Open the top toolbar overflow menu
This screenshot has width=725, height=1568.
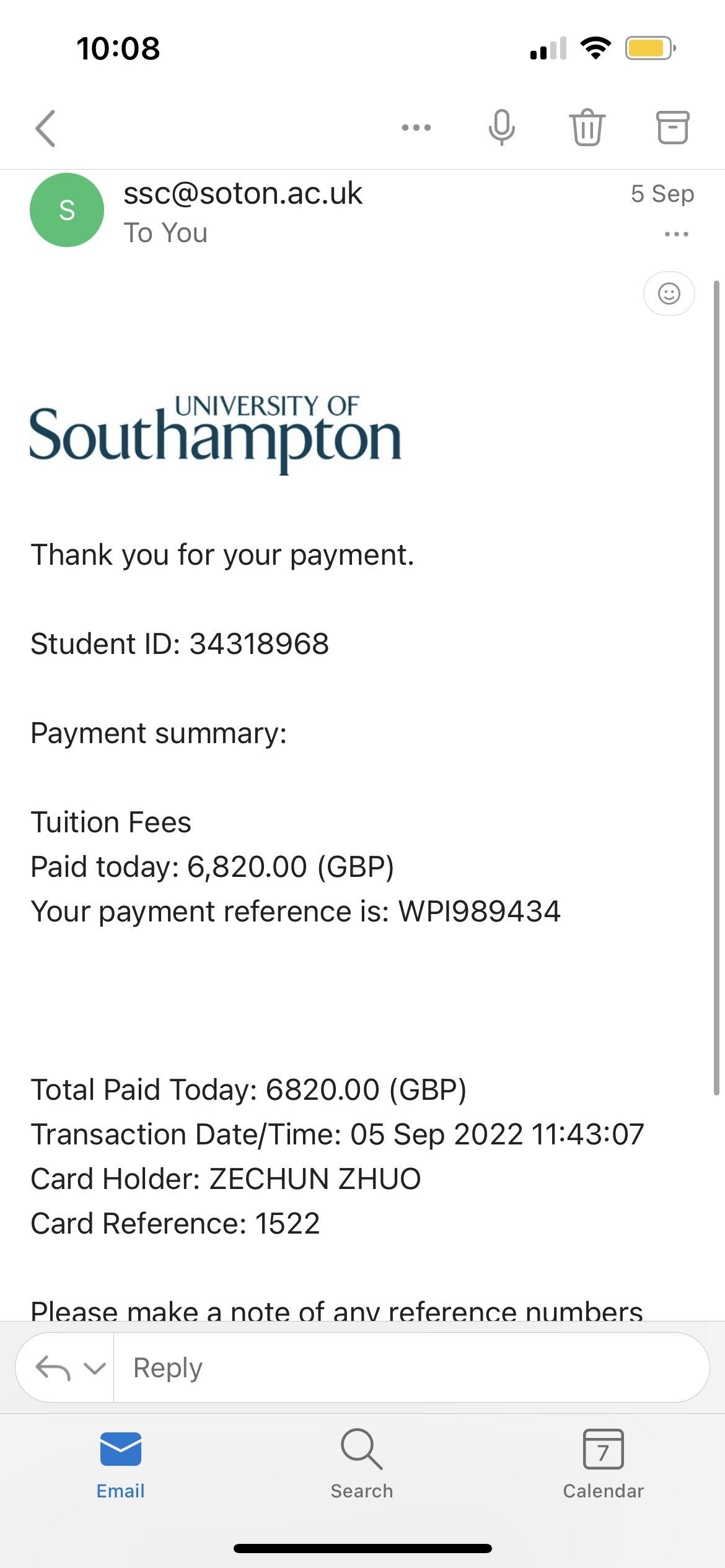(416, 128)
